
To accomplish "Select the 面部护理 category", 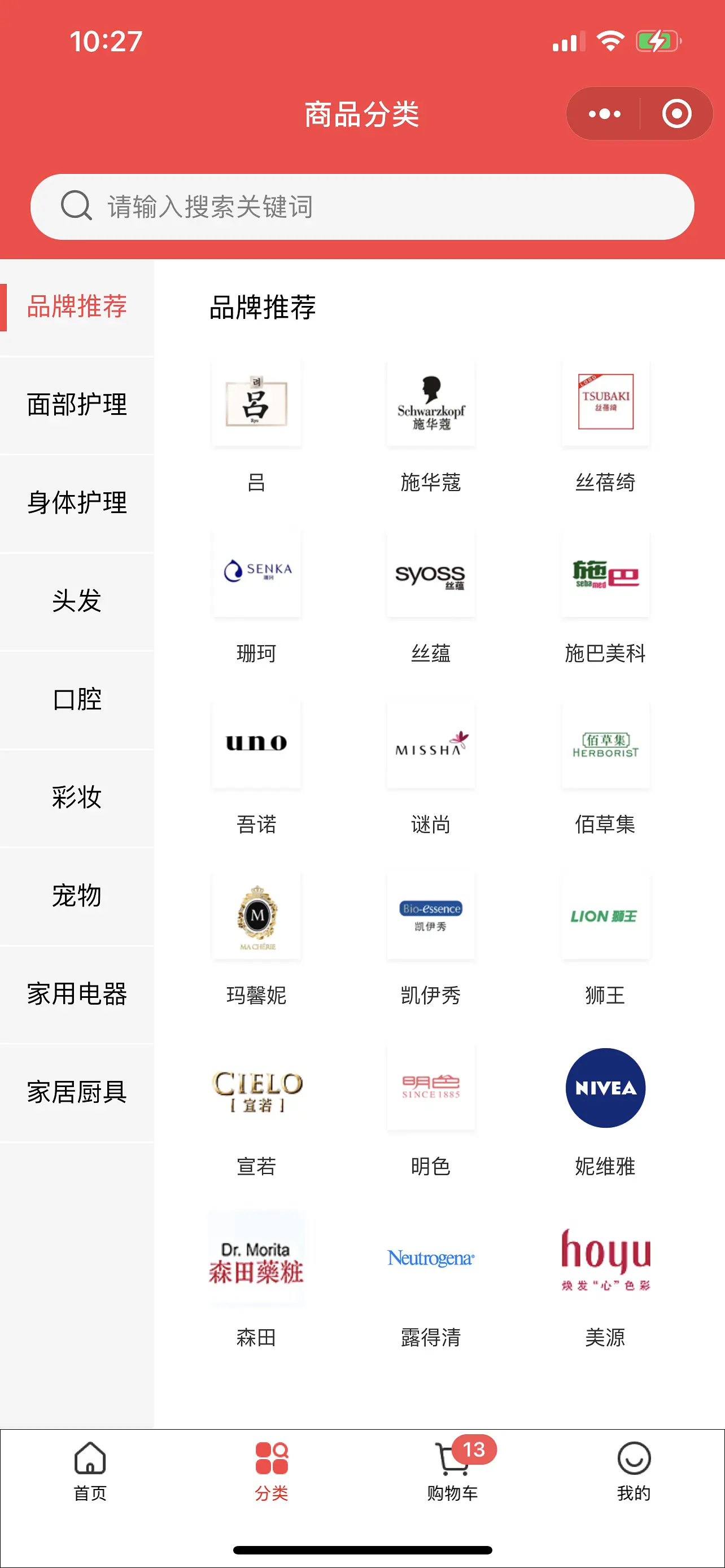I will [x=77, y=405].
